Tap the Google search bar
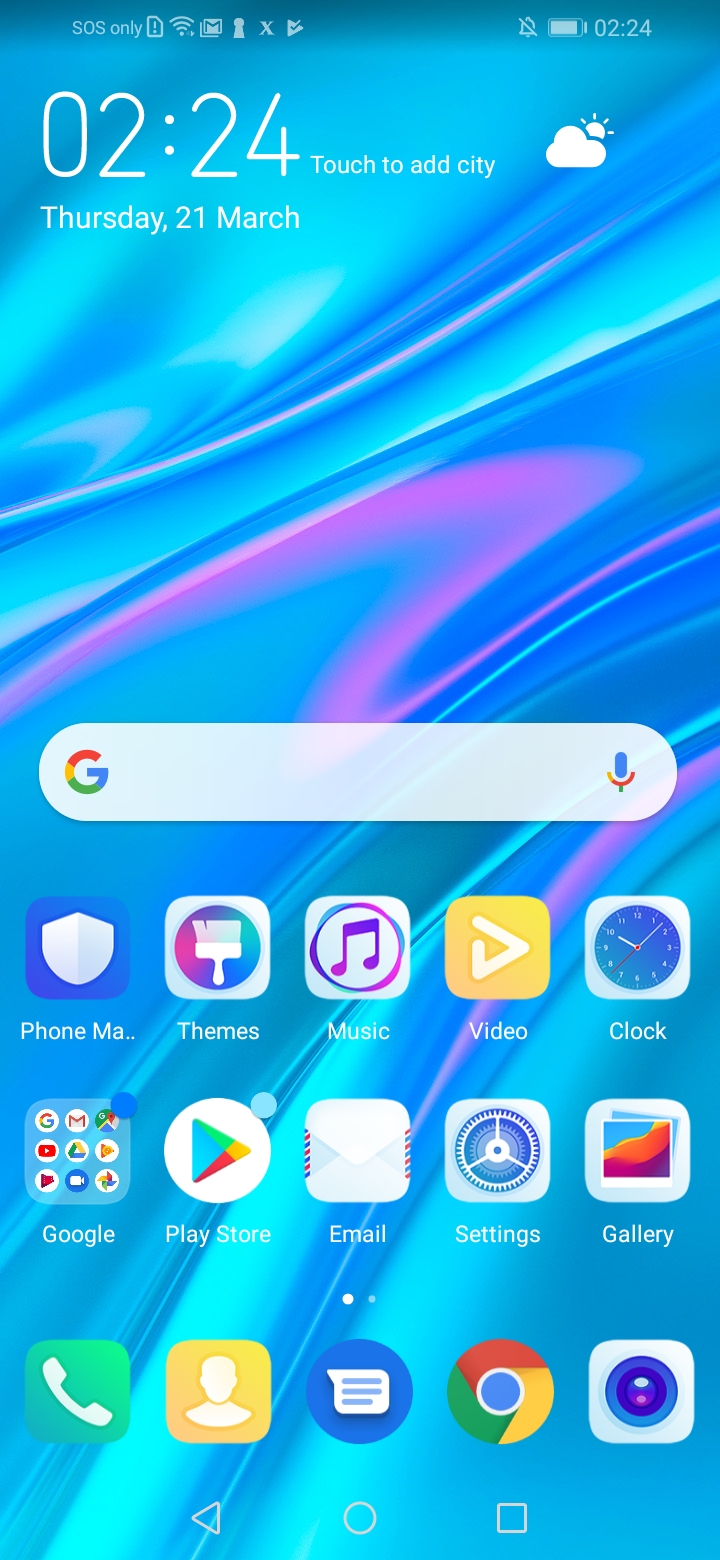Screen dimensions: 720x1560 (x=340, y=772)
